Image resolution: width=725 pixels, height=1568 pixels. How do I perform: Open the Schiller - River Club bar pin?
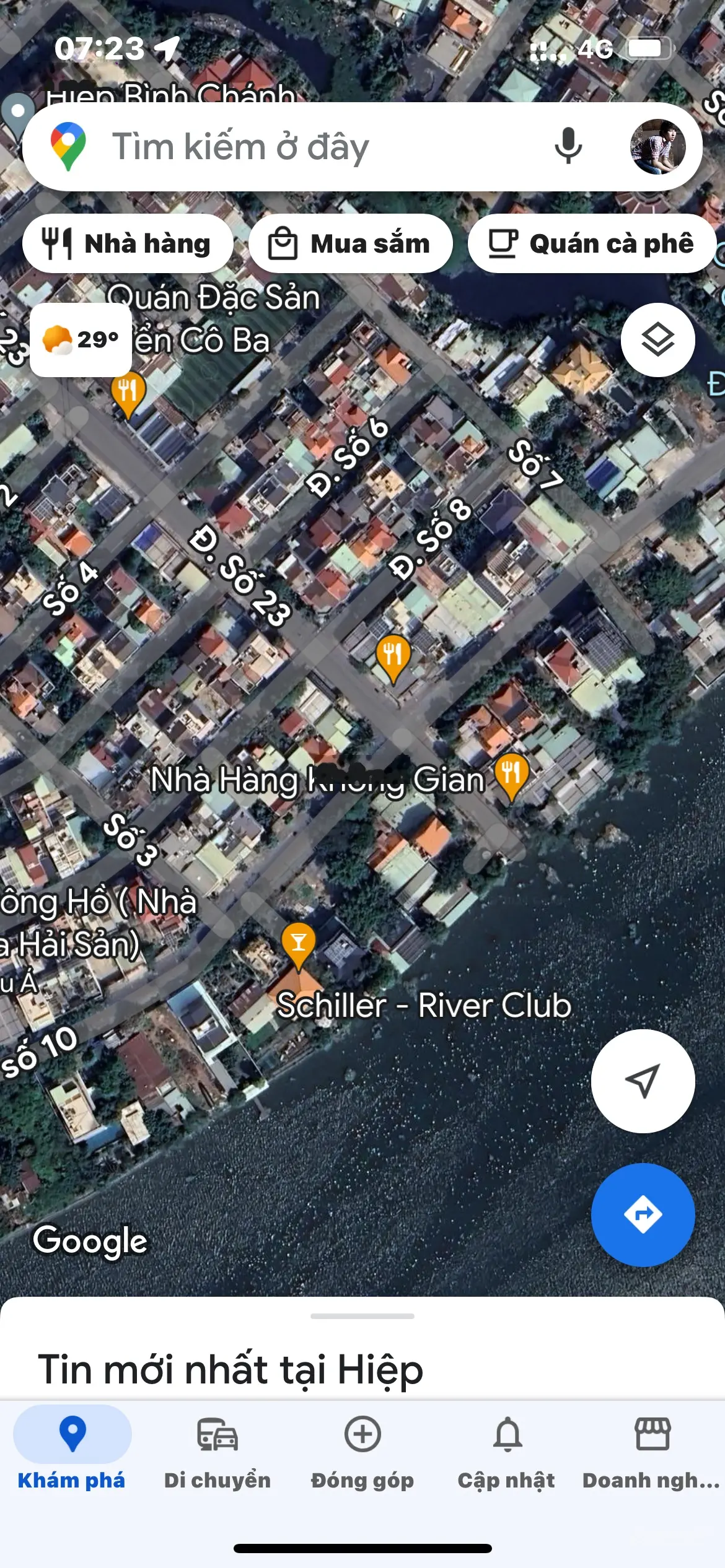[299, 944]
